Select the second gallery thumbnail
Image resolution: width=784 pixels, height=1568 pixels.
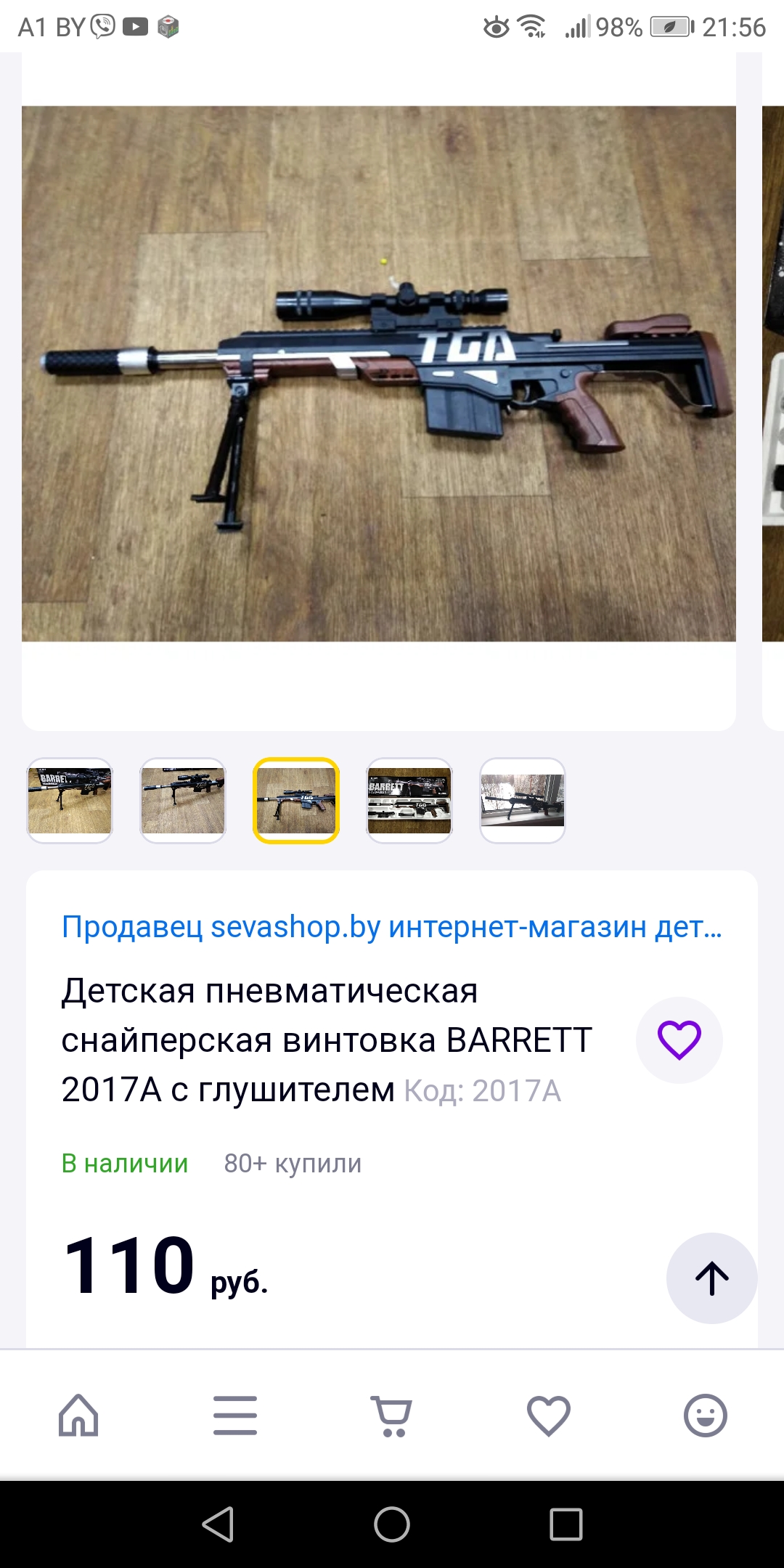point(183,801)
